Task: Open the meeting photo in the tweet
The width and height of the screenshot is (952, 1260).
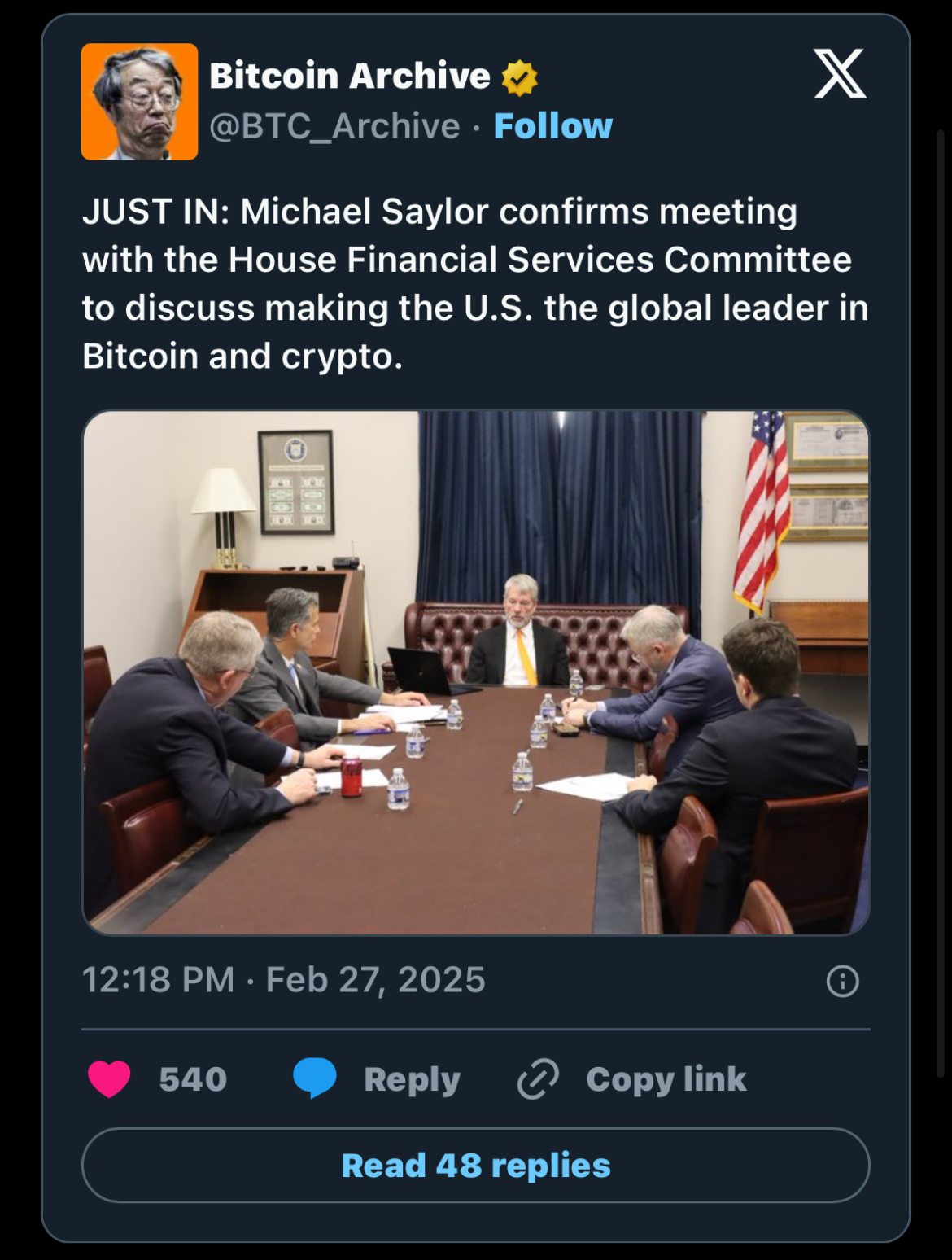Action: click(x=476, y=672)
